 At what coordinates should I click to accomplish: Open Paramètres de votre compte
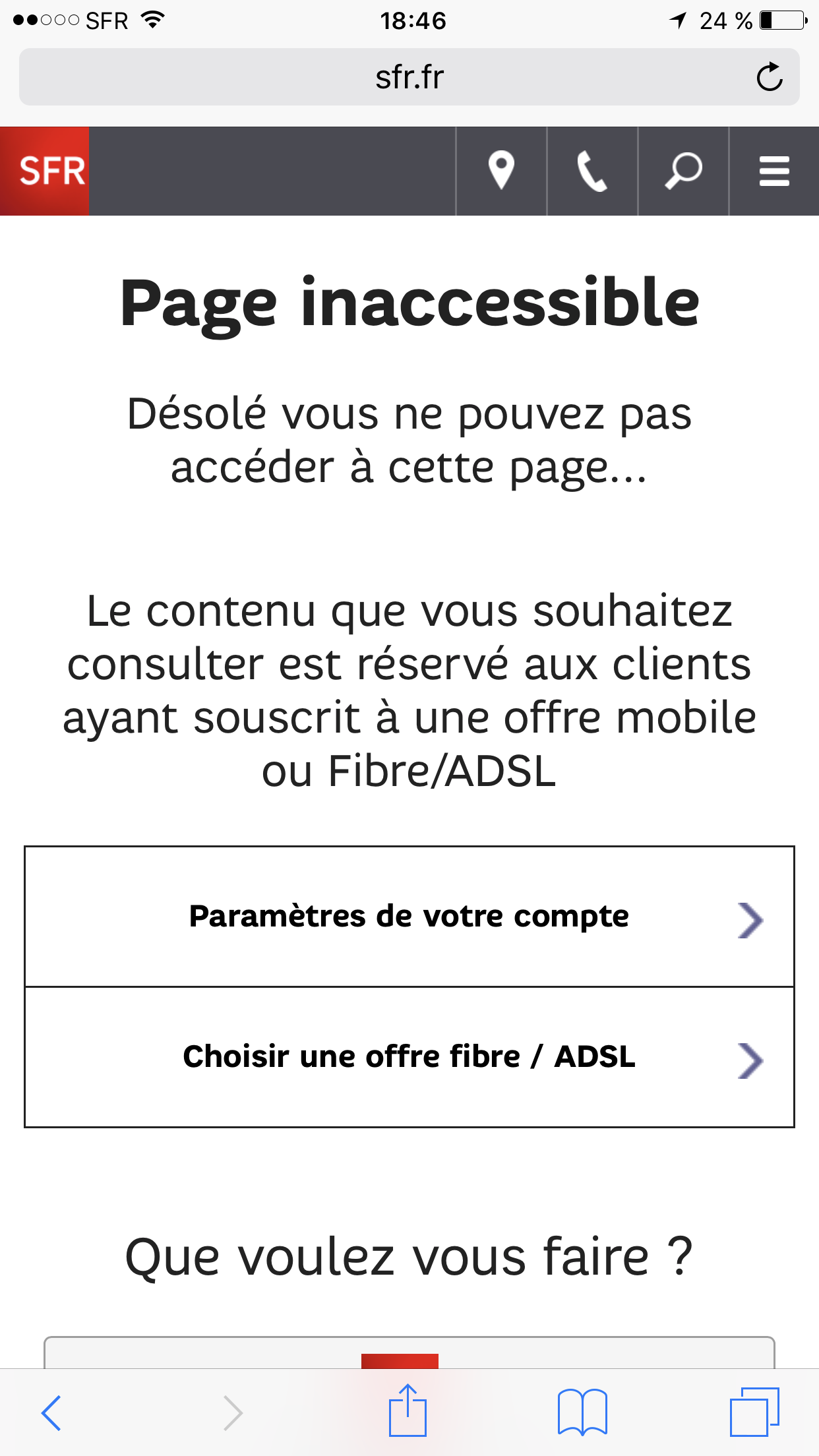[x=409, y=917]
